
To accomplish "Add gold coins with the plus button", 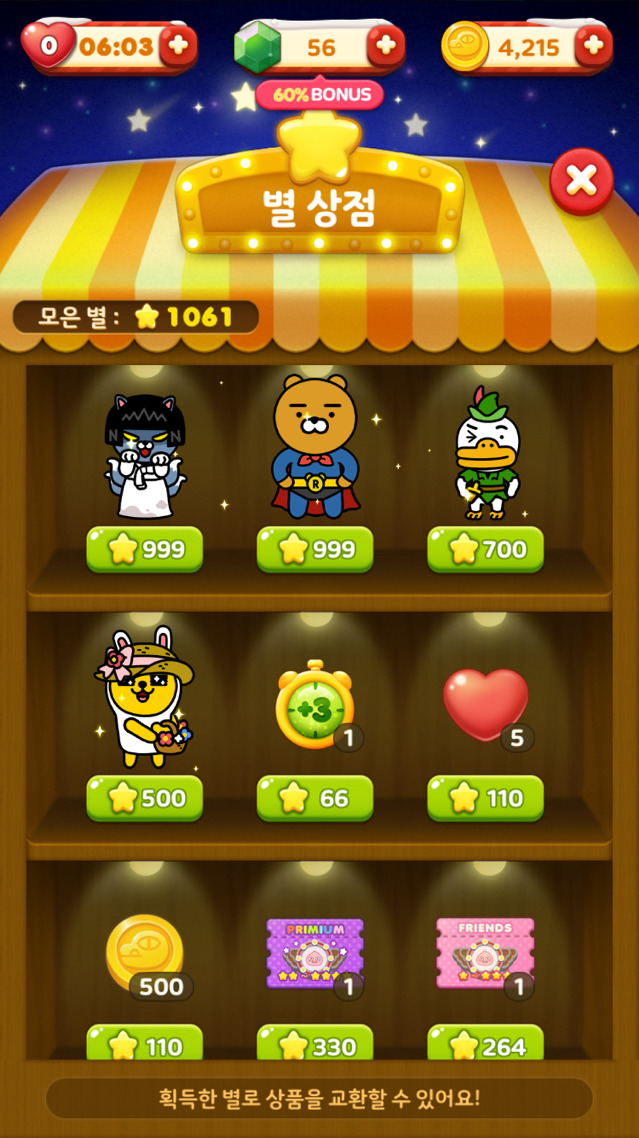I will (x=593, y=45).
